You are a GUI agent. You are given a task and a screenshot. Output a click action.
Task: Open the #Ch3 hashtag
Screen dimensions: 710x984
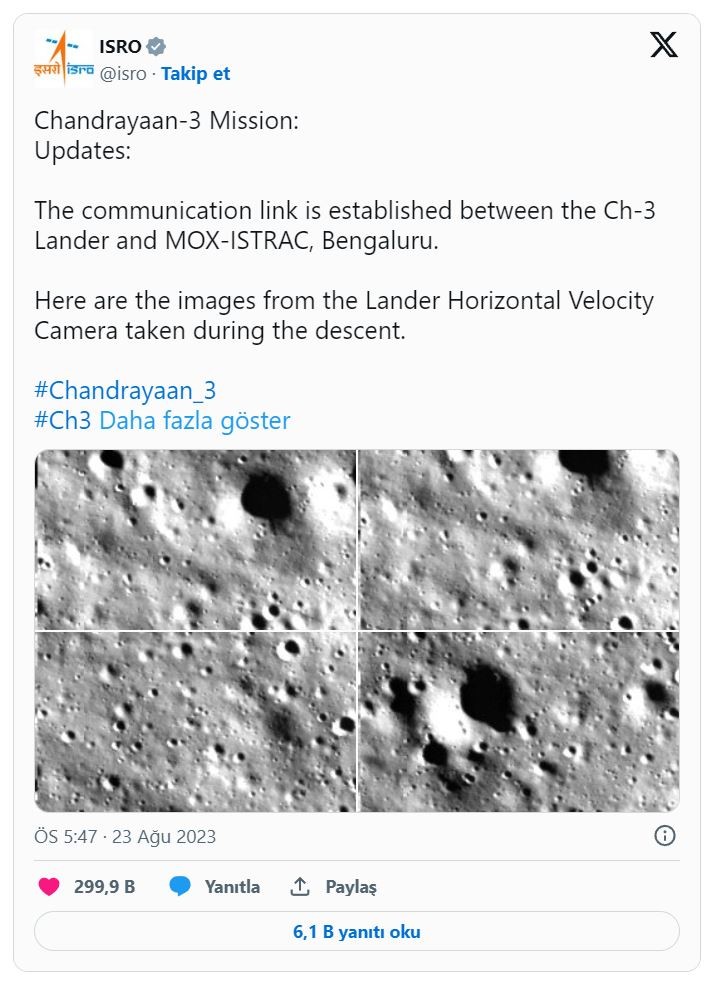point(64,420)
